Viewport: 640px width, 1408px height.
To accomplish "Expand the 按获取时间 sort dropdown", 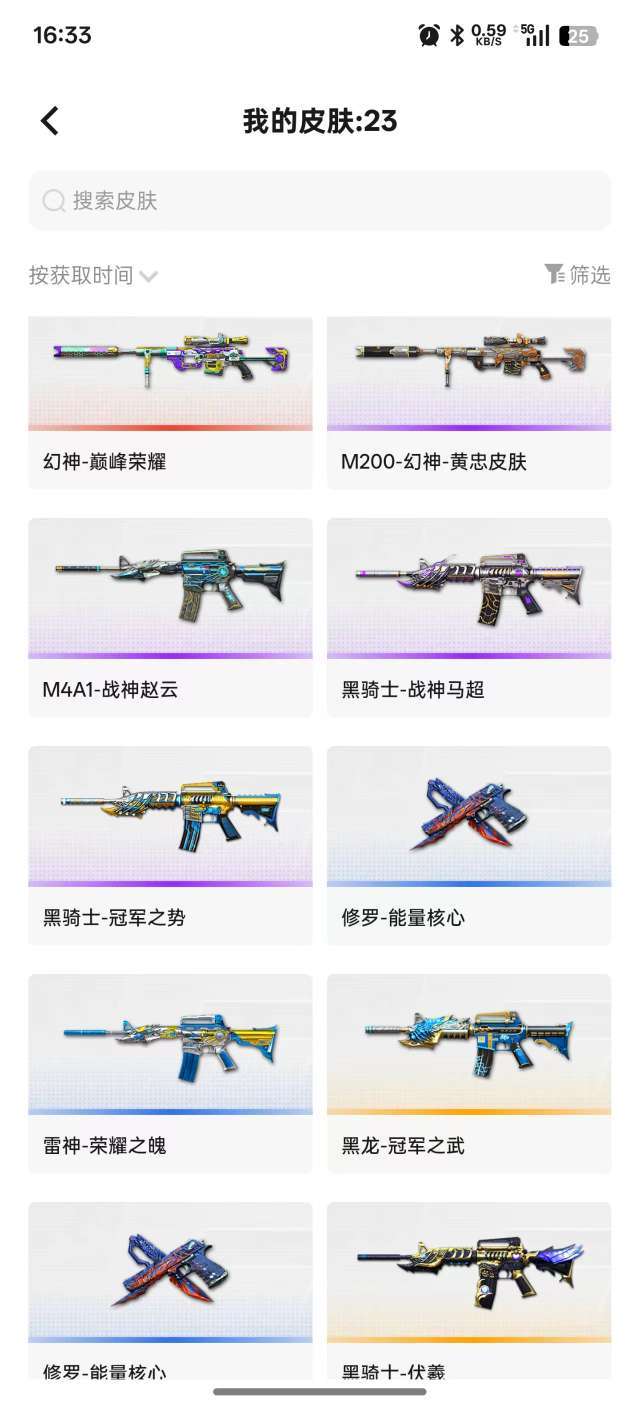I will pos(93,276).
